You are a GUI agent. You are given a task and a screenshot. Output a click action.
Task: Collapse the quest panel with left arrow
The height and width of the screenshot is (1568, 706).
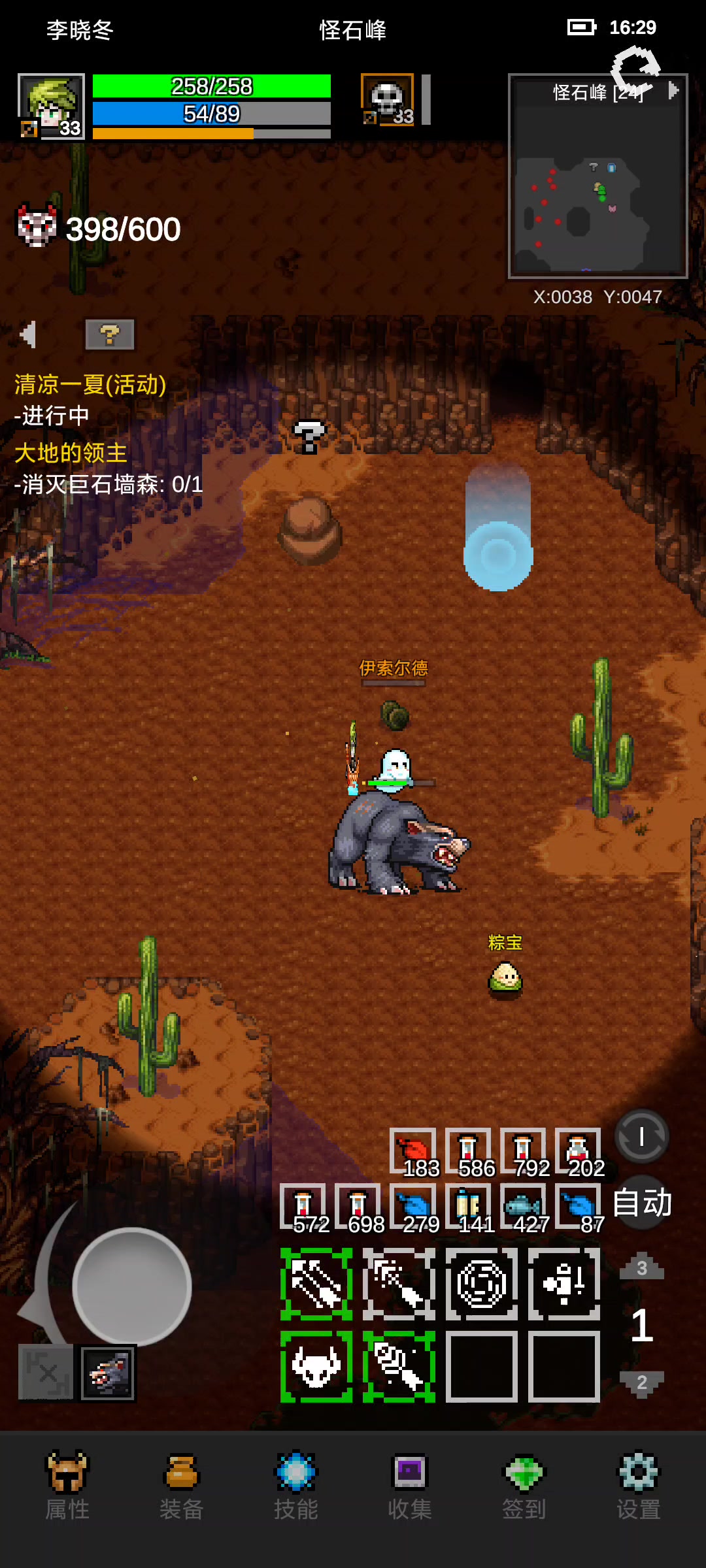pyautogui.click(x=28, y=335)
